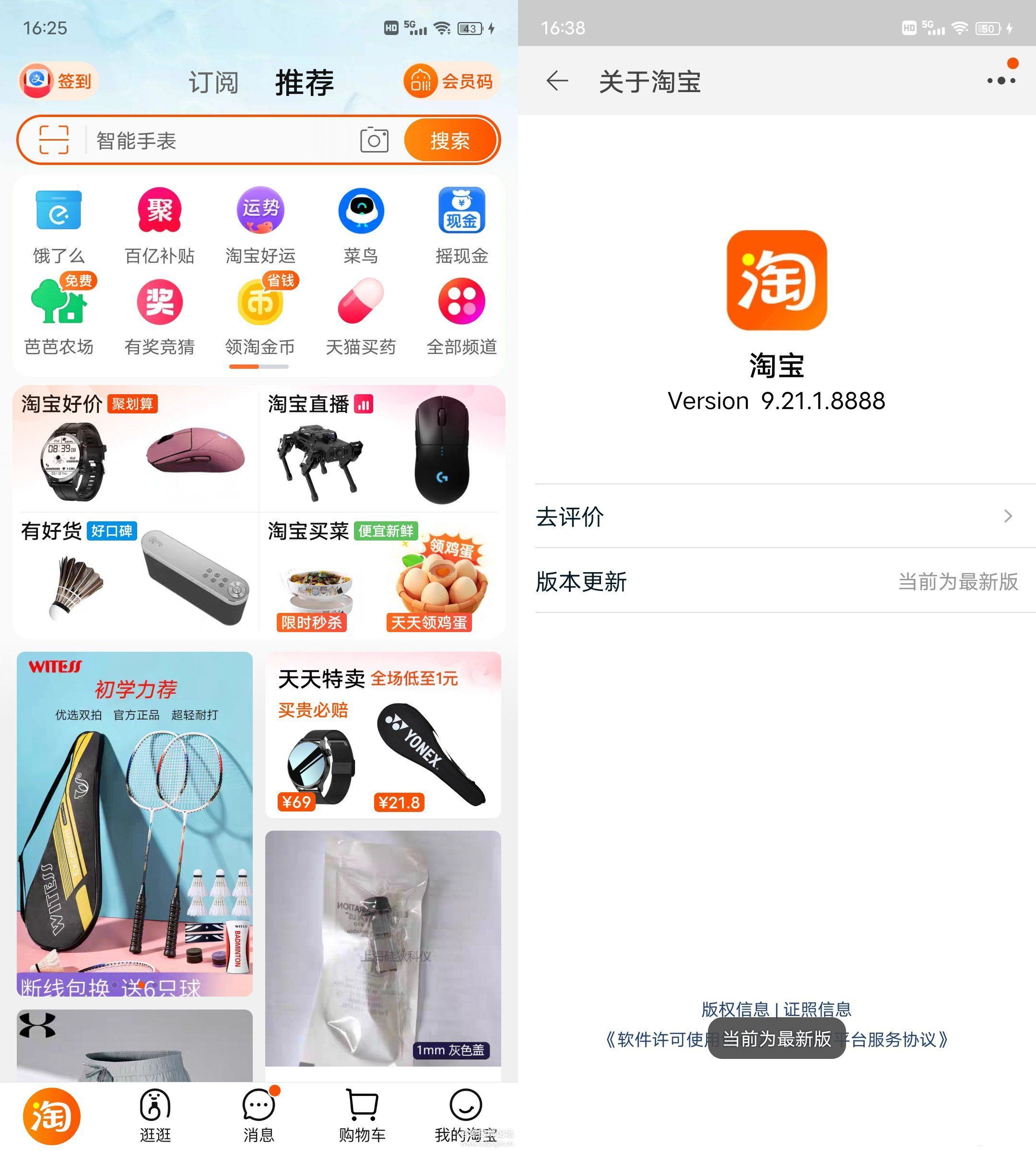Go to the 购物车 cart tab
Screen dimensions: 1036x1151
point(362,1116)
